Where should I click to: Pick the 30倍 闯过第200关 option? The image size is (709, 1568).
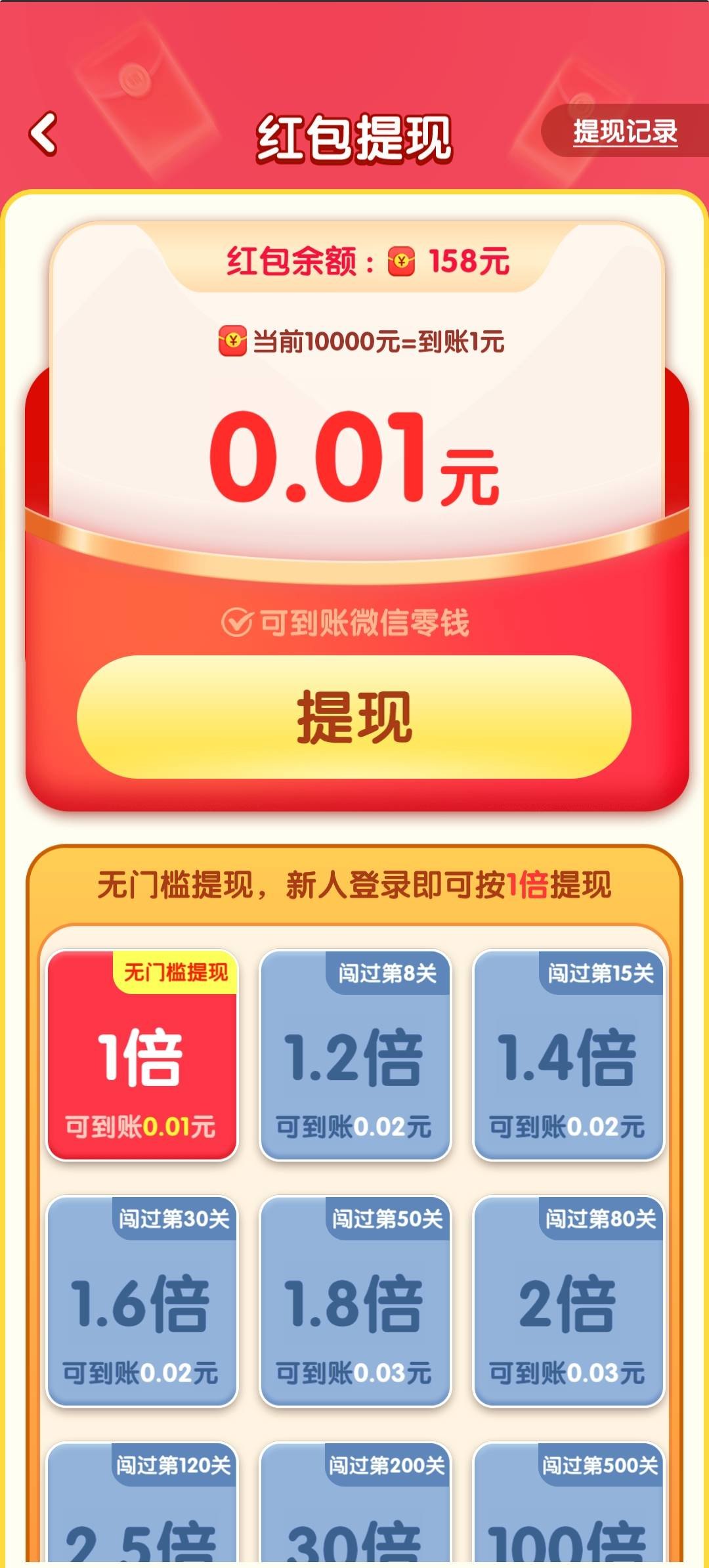tap(354, 1510)
